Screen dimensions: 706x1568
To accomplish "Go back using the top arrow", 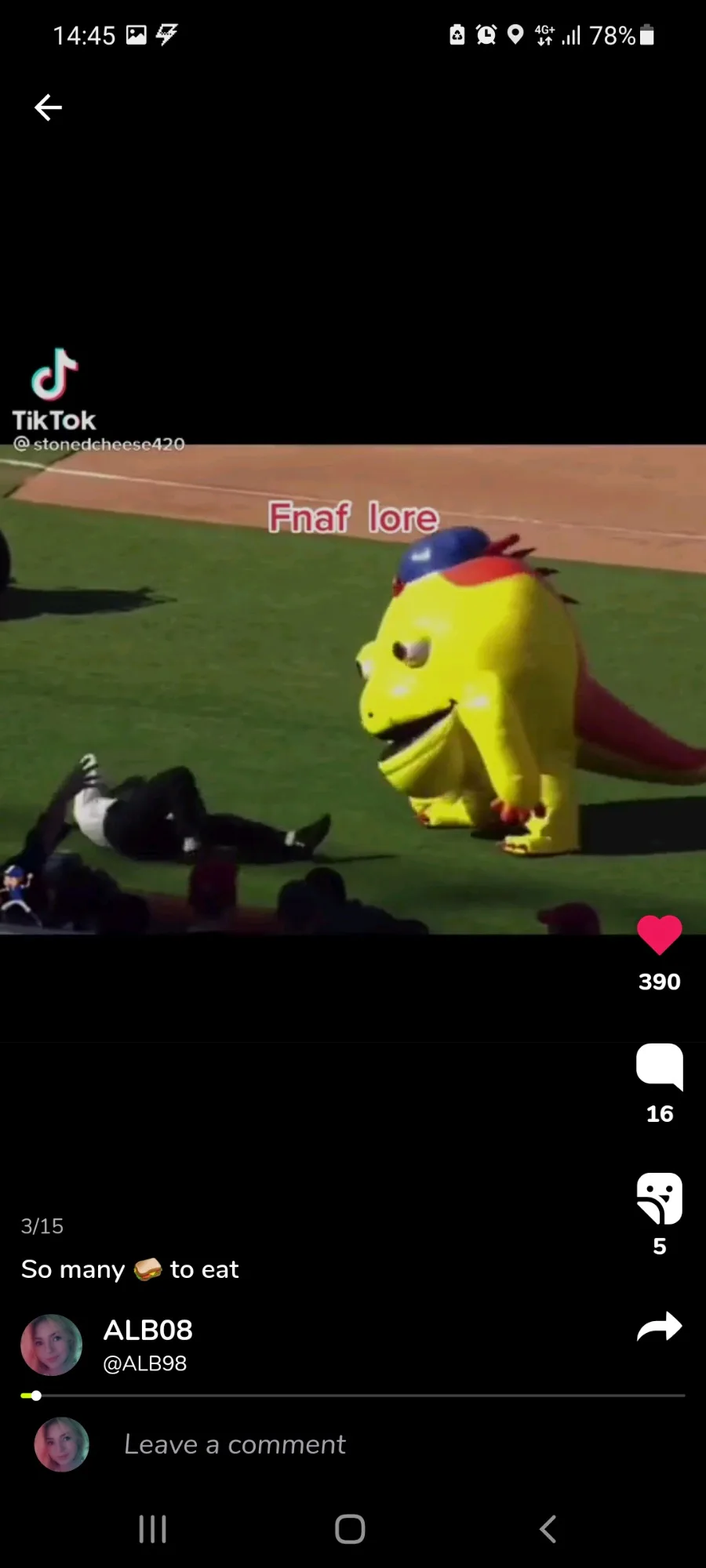I will click(x=48, y=107).
